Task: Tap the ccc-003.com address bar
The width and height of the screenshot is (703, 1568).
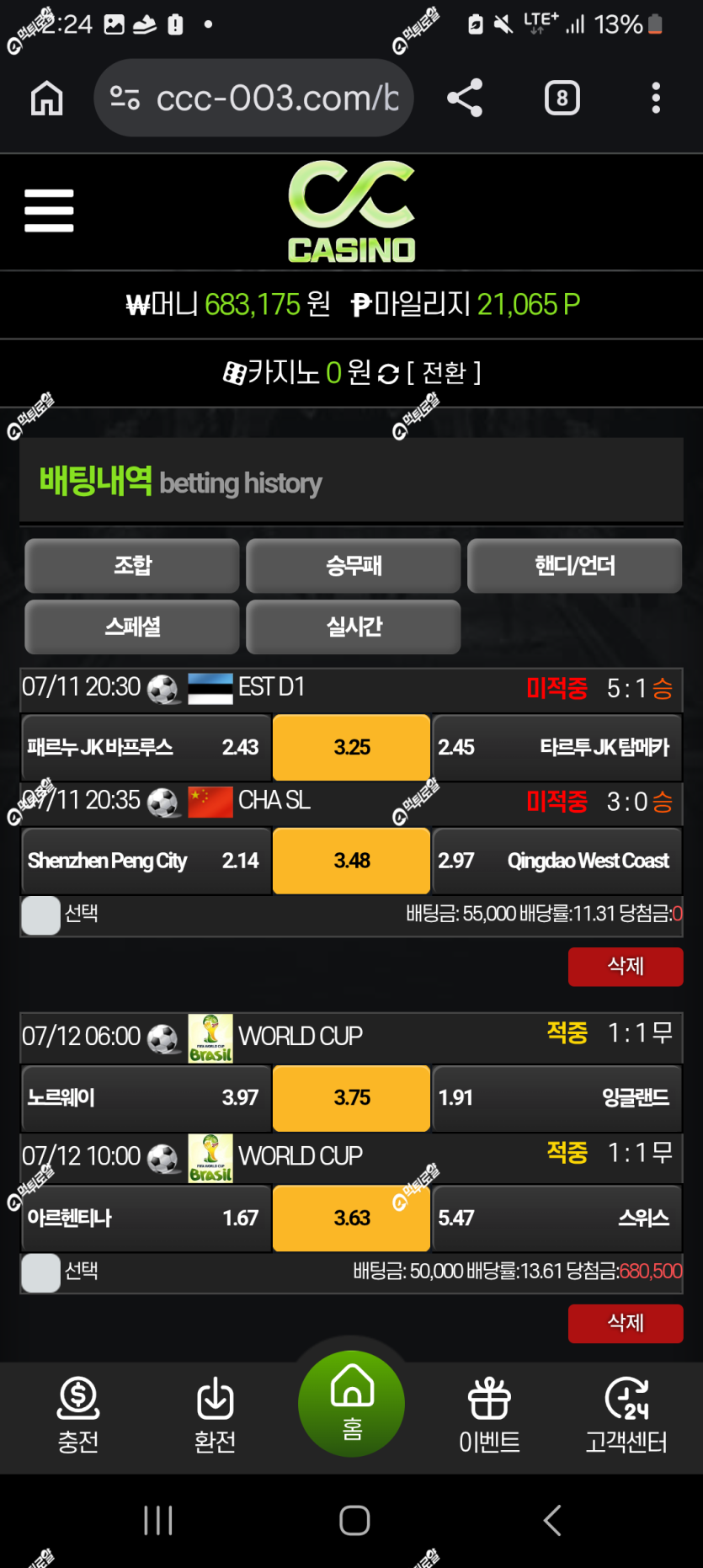Action: pos(253,98)
